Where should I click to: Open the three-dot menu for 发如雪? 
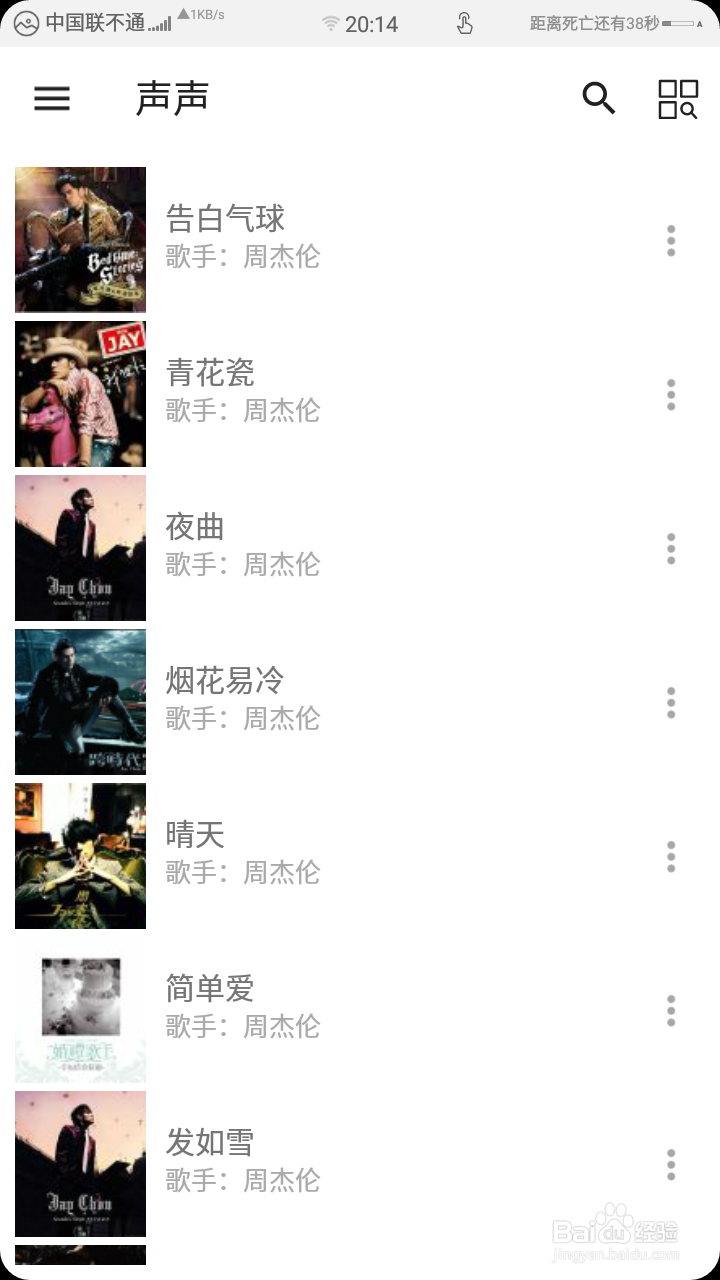tap(671, 1165)
